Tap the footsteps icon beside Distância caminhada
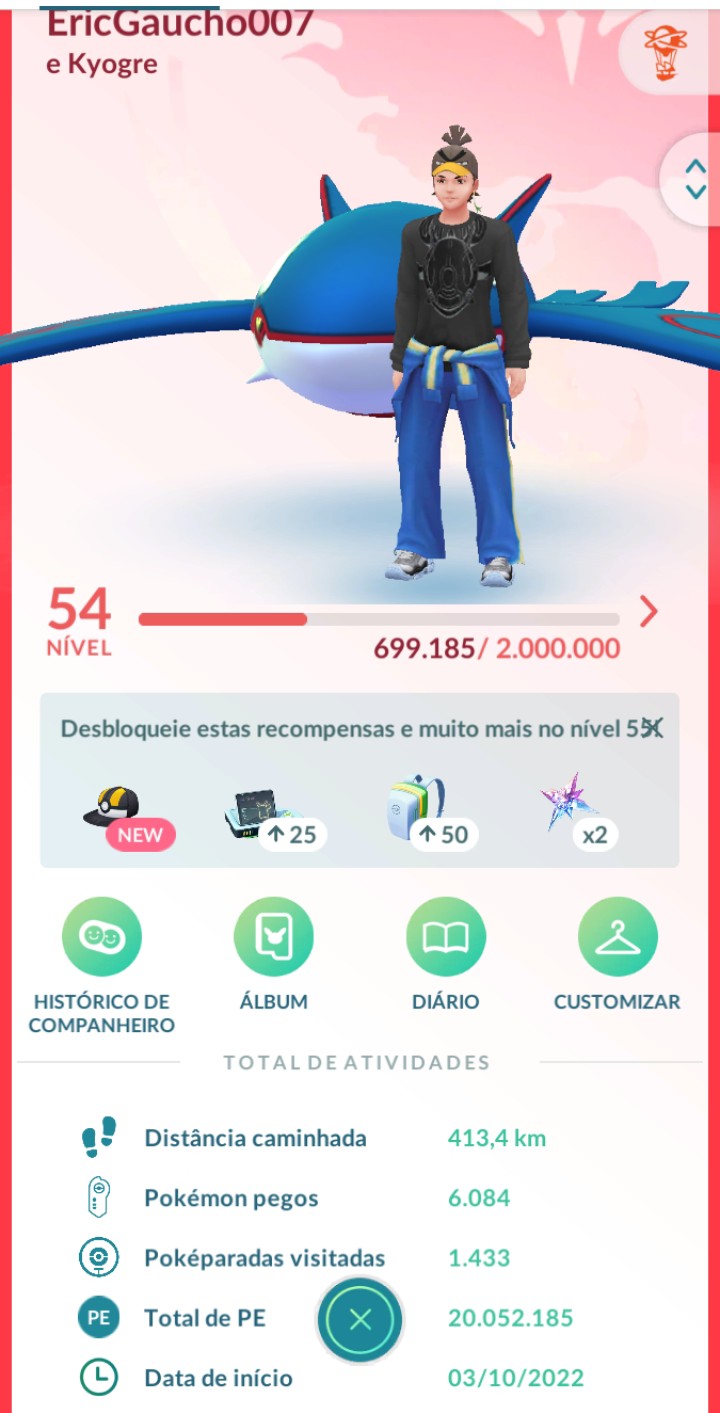Screen dimensions: 720x1413 [x=99, y=1138]
